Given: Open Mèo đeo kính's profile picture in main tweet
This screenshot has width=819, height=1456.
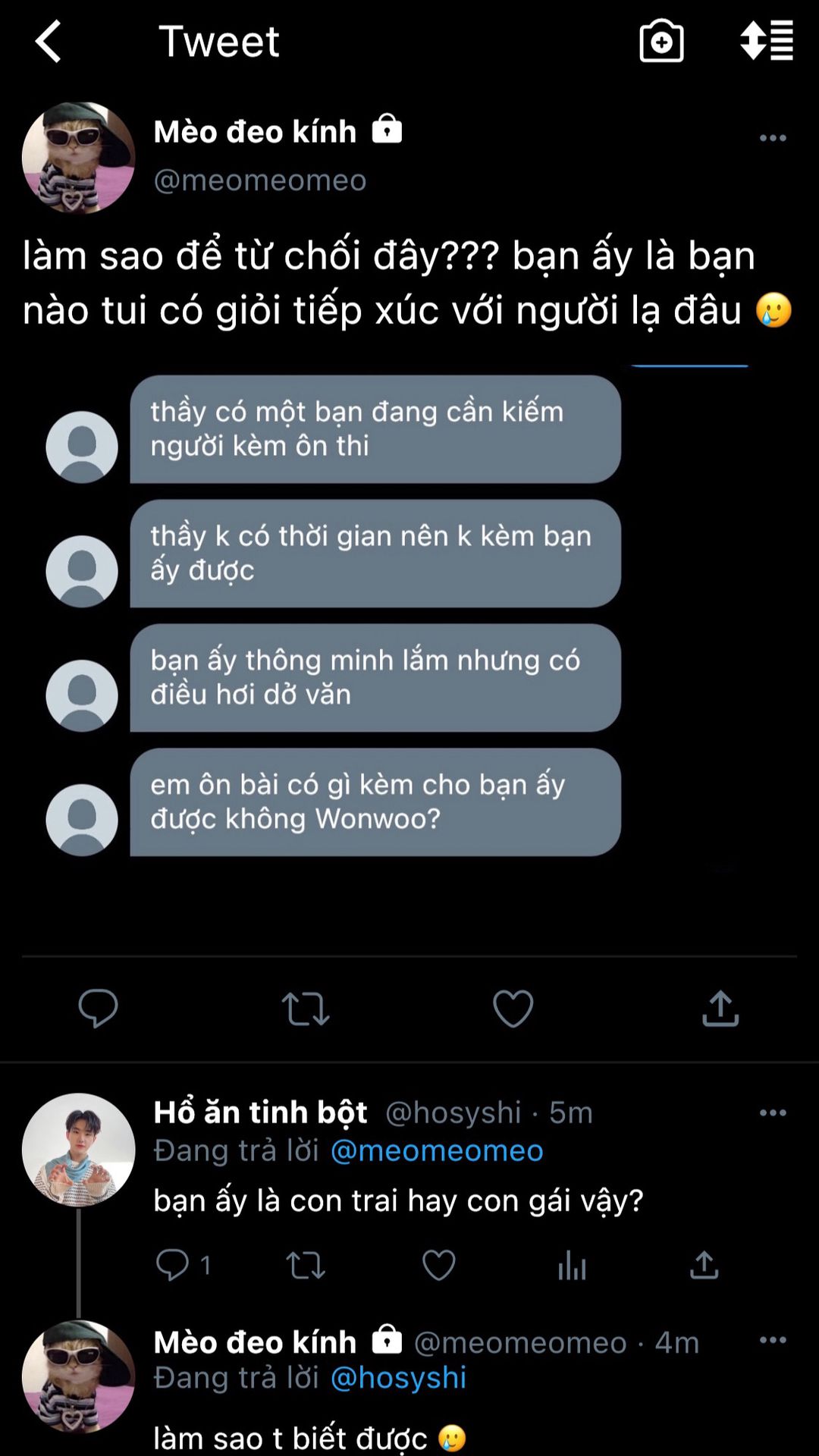Looking at the screenshot, I should [x=78, y=158].
